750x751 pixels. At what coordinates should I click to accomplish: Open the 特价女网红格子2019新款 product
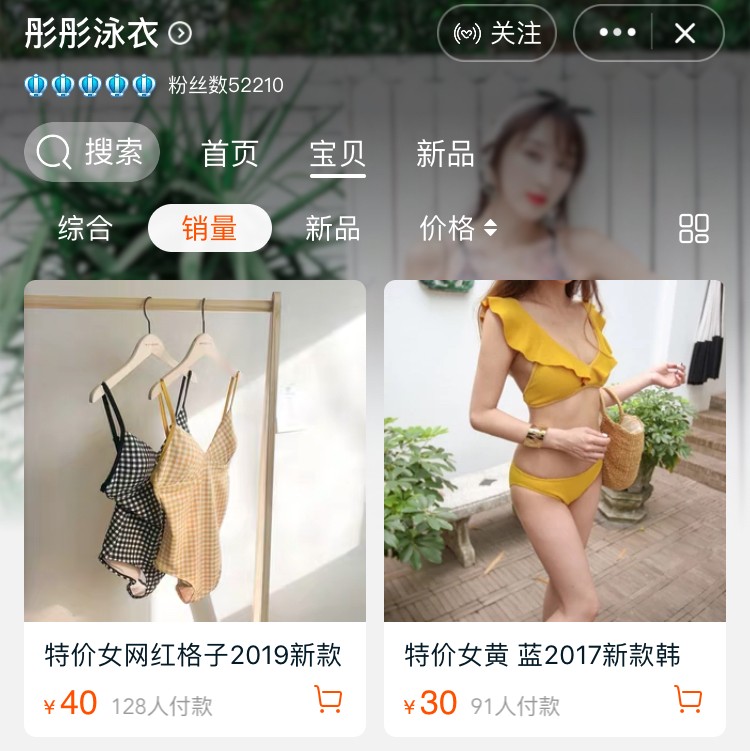pos(195,451)
